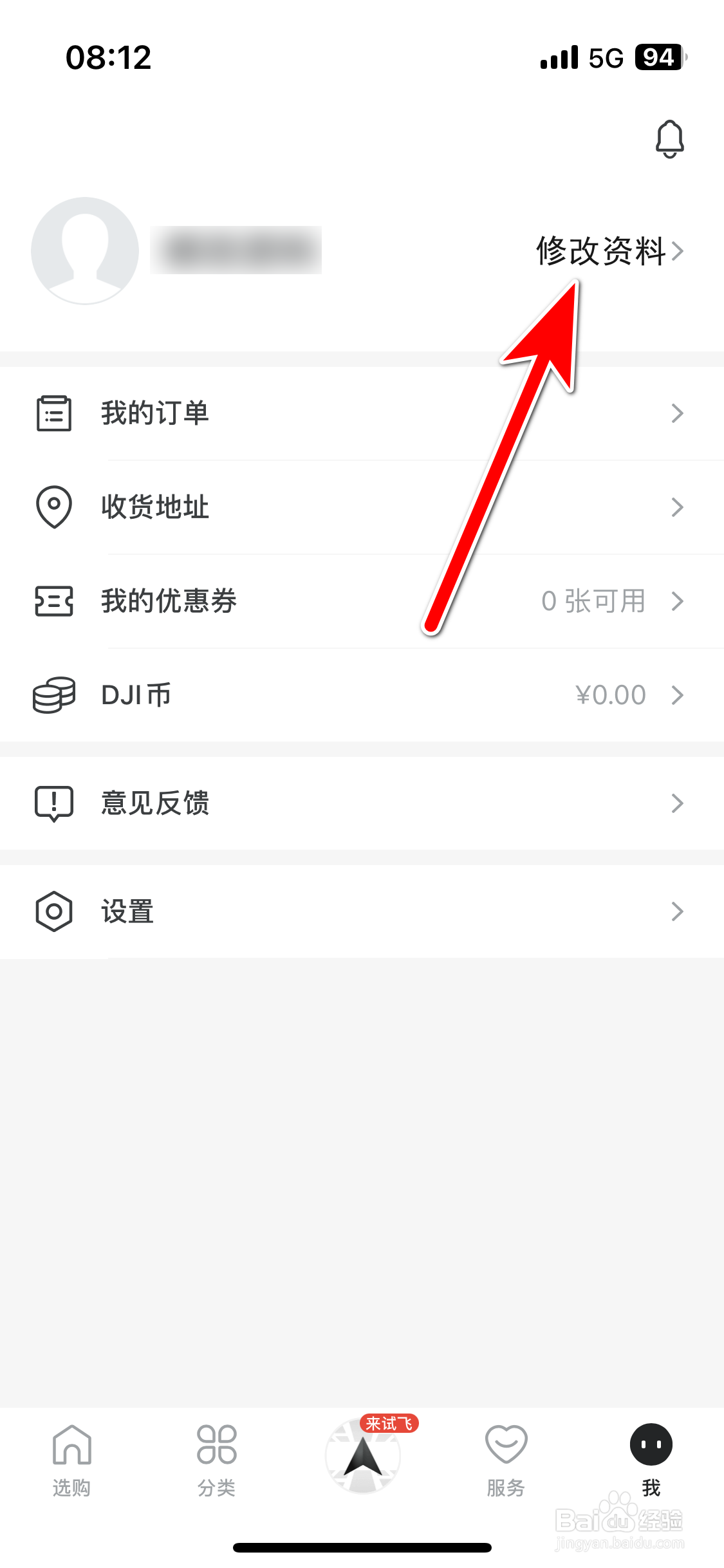Click the 收货地址 location pin icon
The image size is (724, 1568).
coord(53,507)
